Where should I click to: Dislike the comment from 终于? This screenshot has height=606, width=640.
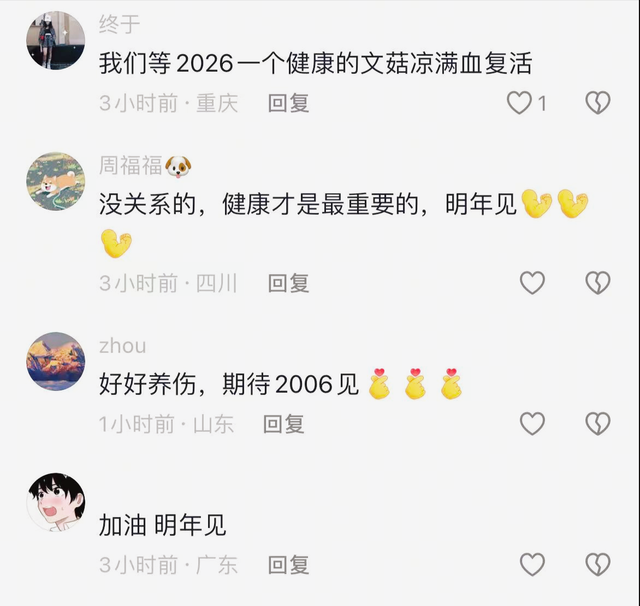point(598,102)
